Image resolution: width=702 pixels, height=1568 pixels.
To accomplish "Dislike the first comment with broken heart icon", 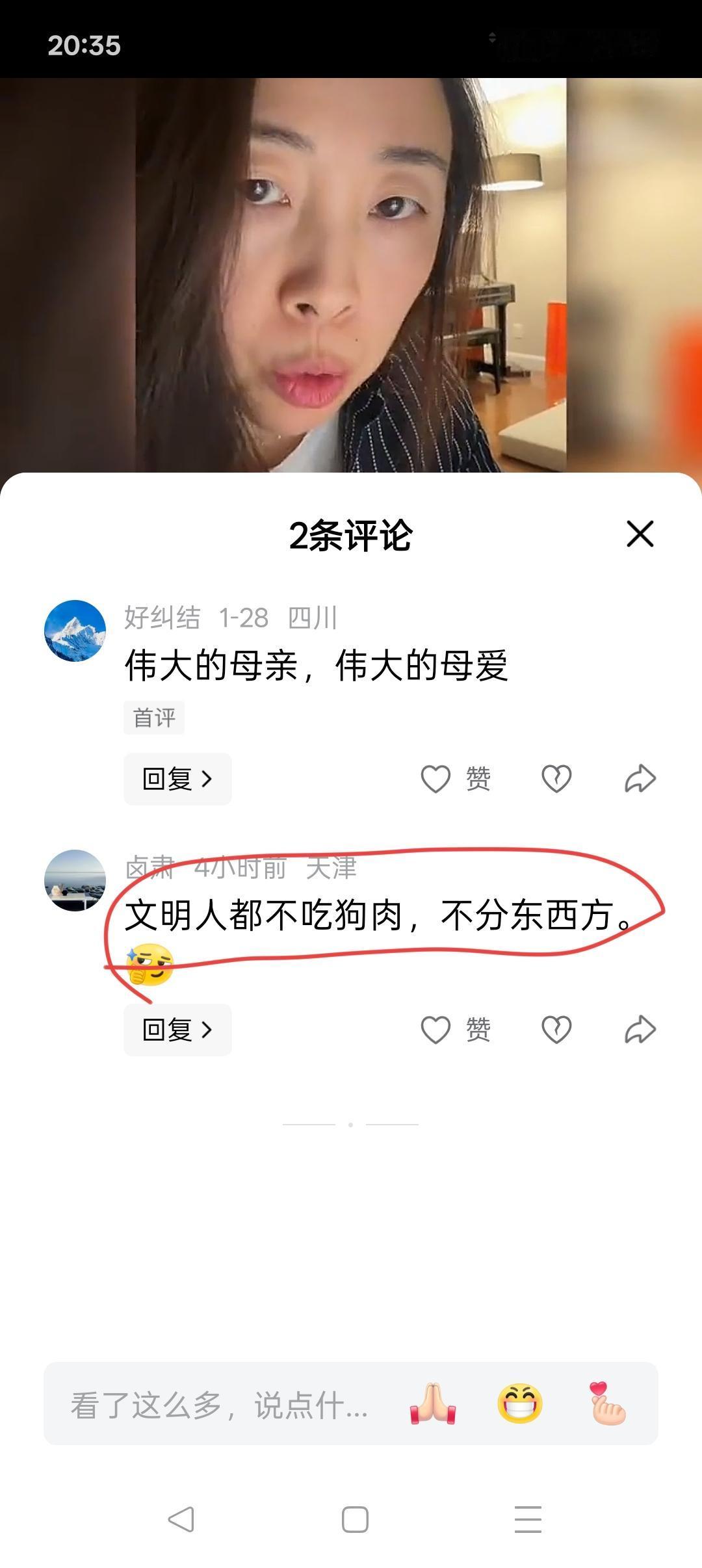I will point(558,777).
